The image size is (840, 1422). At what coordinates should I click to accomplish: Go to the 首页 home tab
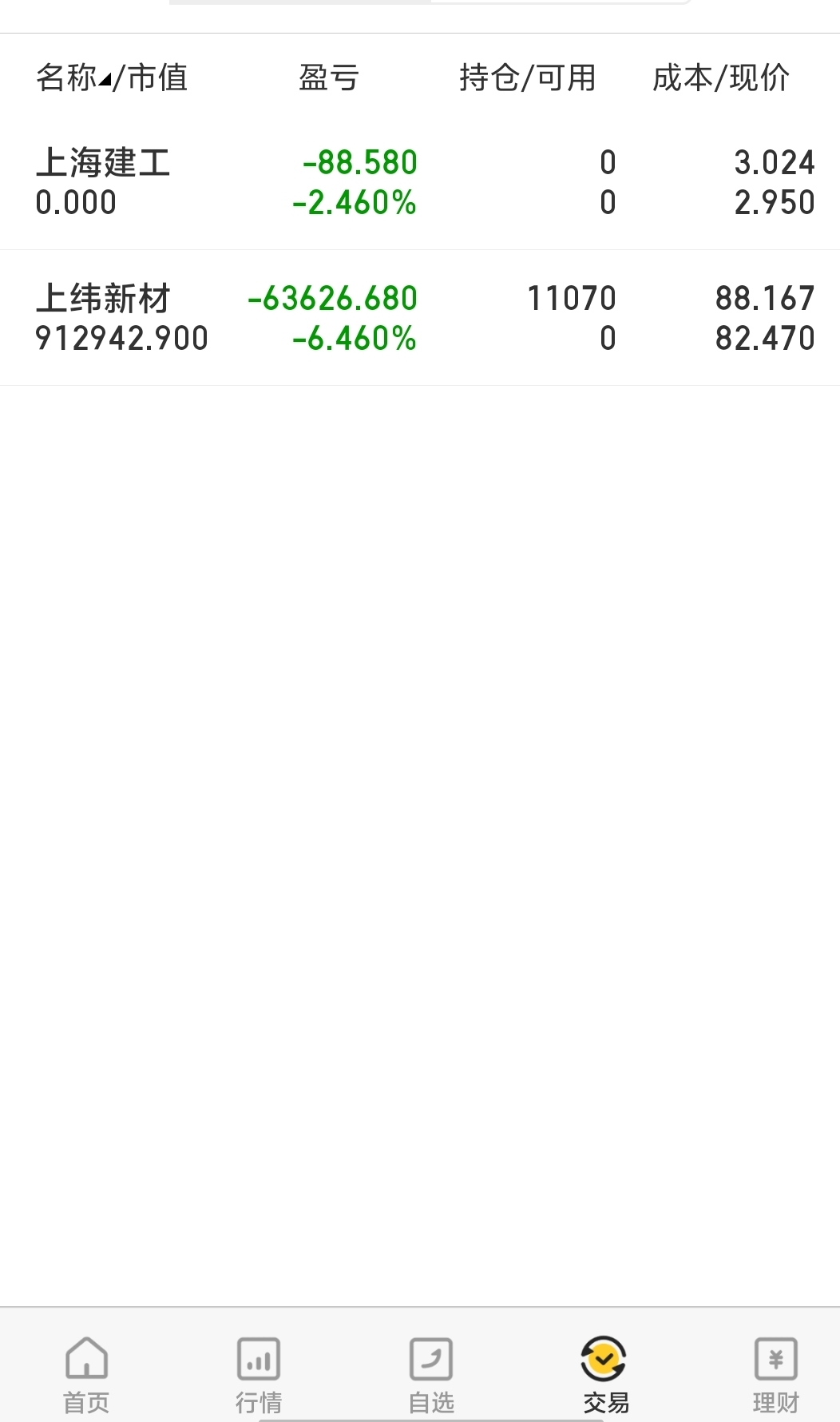point(86,1372)
